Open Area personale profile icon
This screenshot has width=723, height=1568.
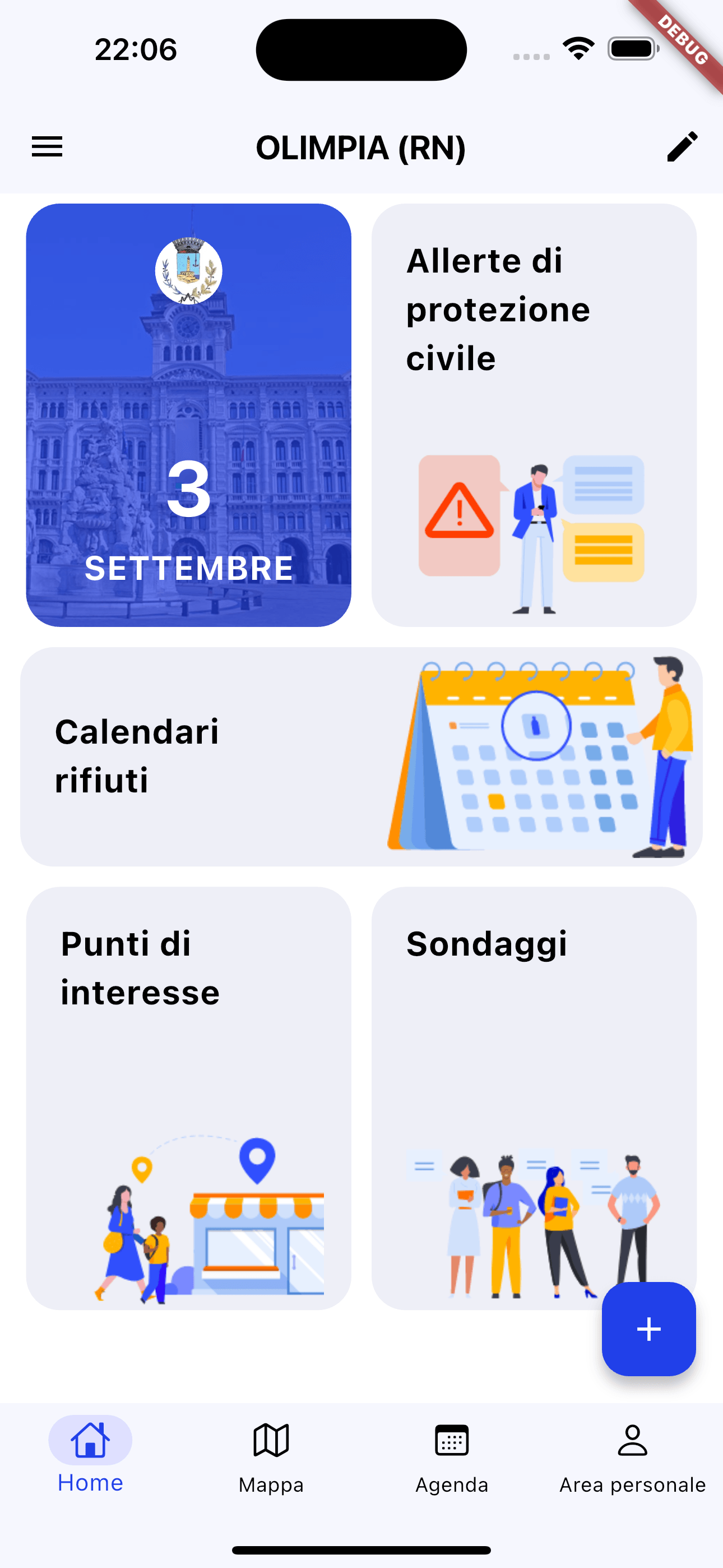(x=632, y=1441)
